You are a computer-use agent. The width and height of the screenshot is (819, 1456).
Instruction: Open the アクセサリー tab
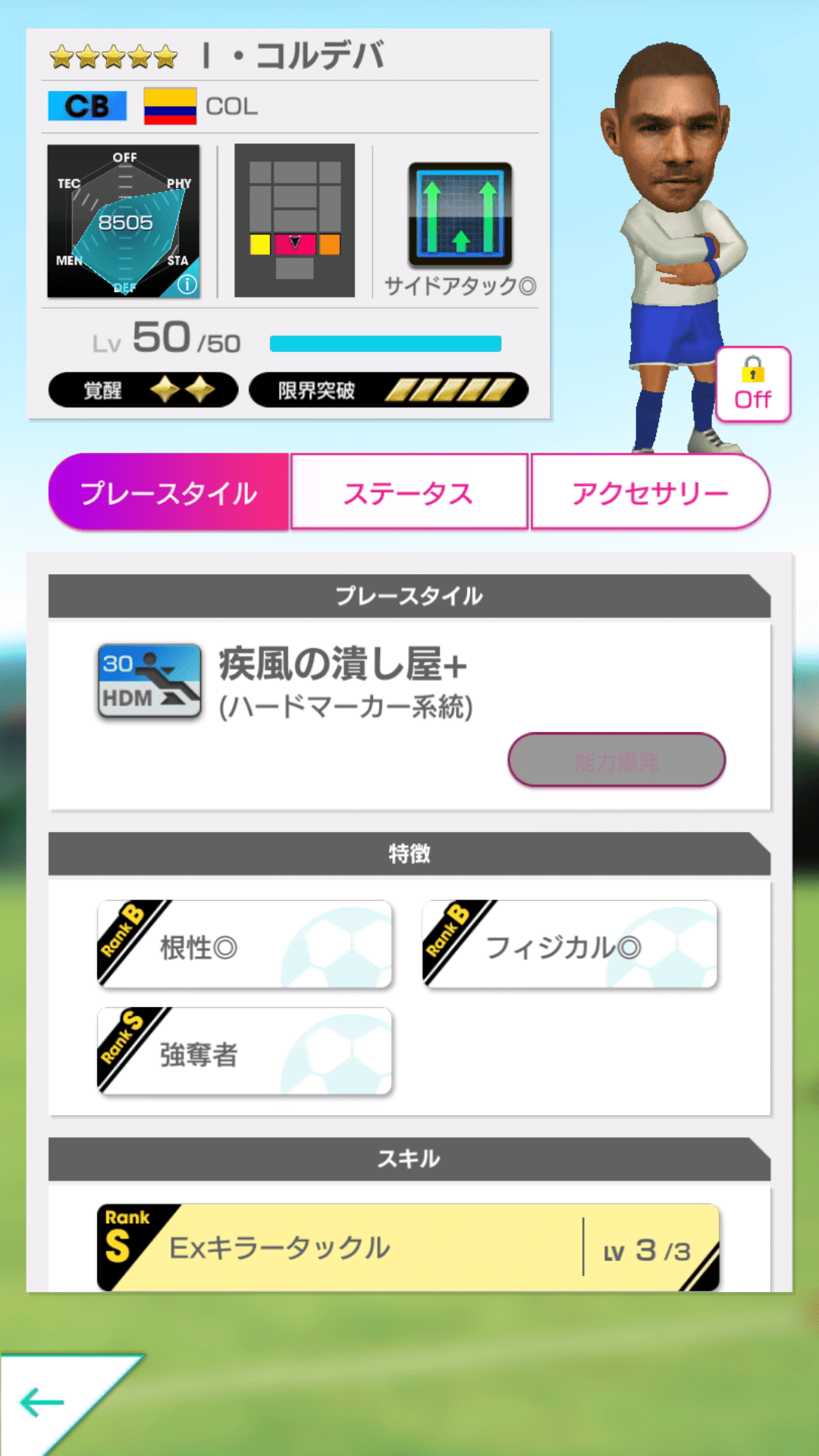tap(651, 491)
